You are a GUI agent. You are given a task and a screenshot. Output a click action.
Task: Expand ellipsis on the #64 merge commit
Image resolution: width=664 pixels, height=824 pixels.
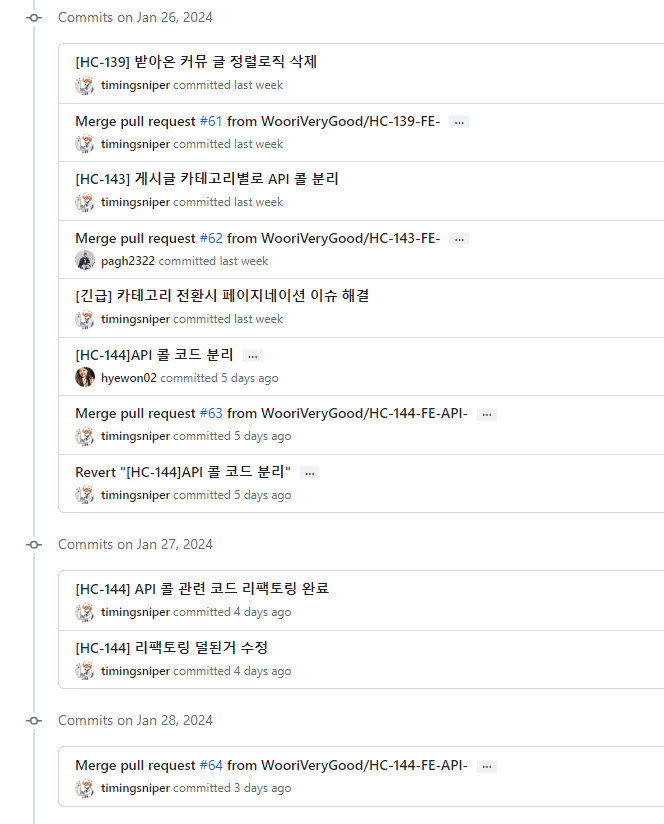tap(487, 765)
